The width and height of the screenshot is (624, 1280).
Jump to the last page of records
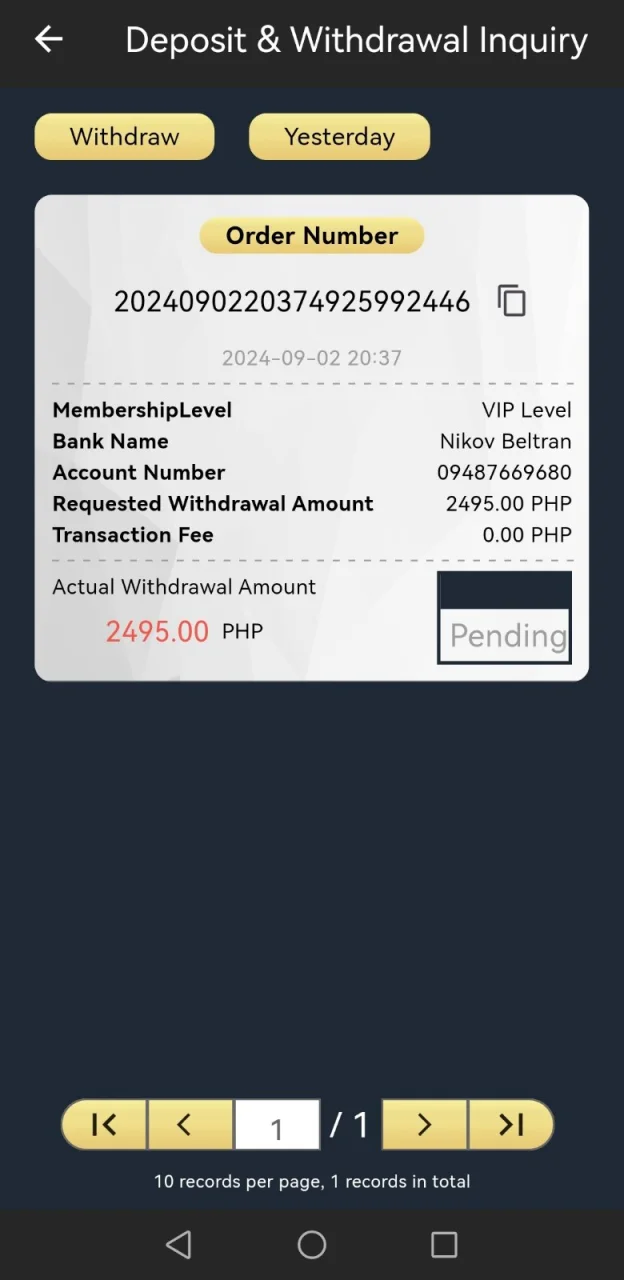coord(511,1125)
